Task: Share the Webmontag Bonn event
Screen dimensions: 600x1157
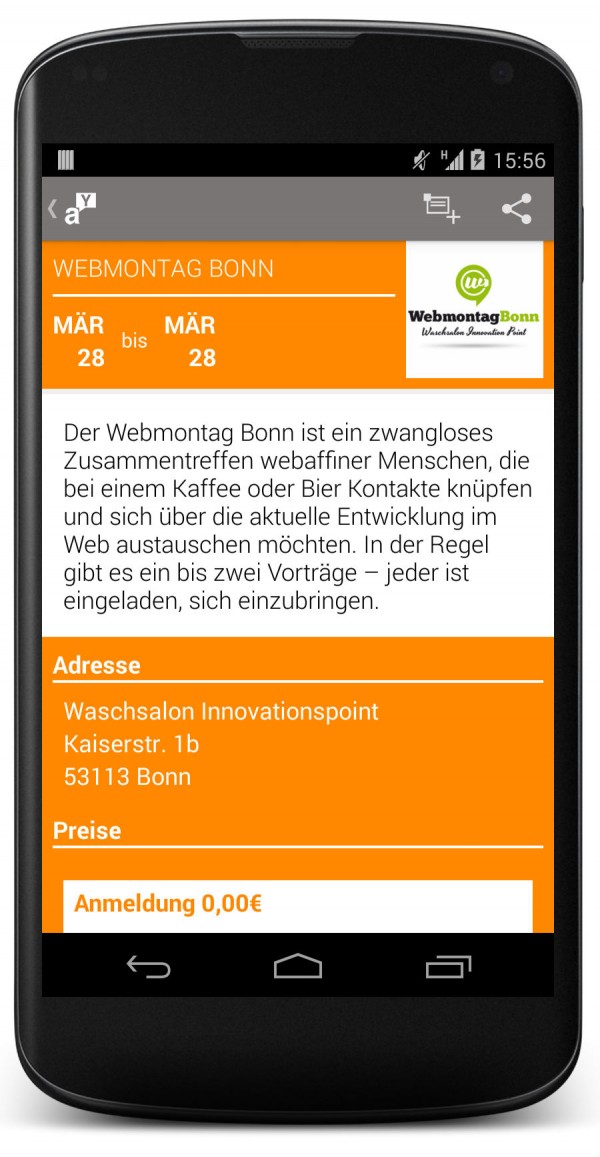Action: pyautogui.click(x=517, y=209)
